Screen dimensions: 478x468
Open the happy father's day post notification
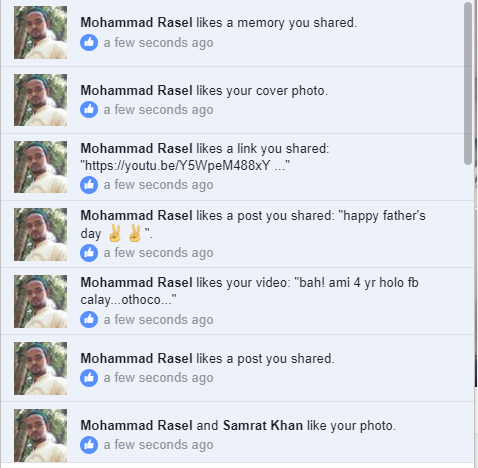(x=237, y=234)
